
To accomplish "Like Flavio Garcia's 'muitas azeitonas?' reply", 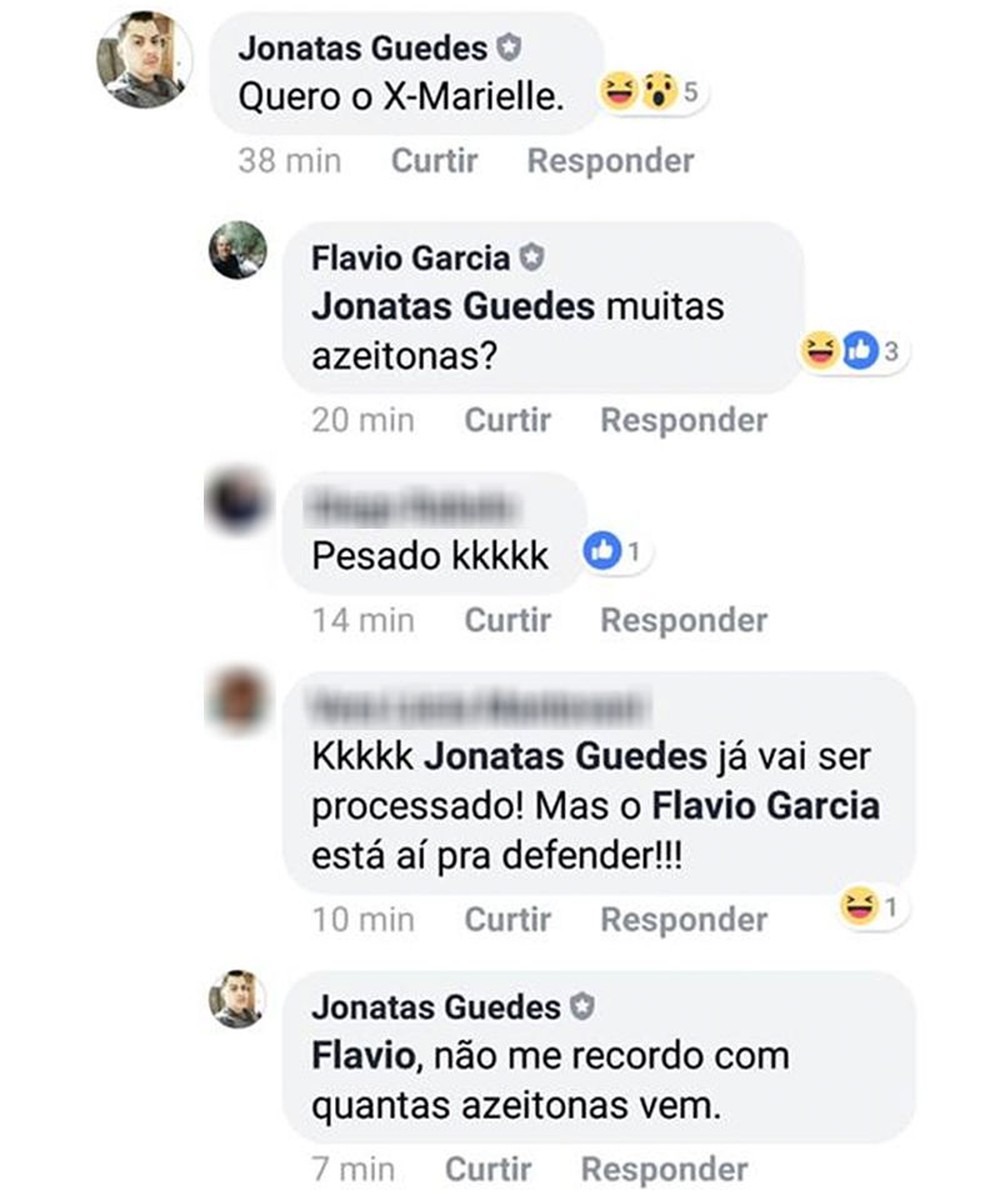I will point(507,420).
